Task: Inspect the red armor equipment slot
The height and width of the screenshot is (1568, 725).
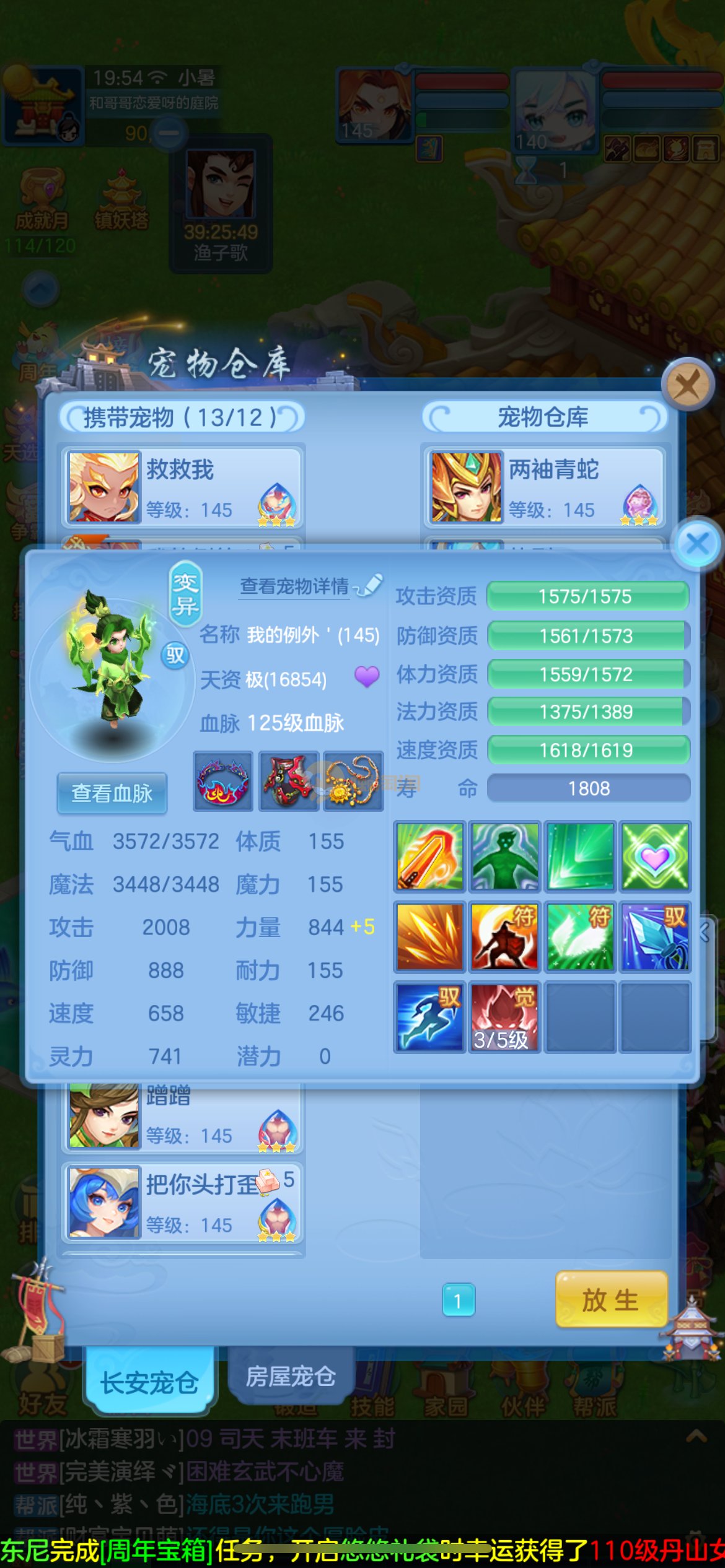Action: 288,781
